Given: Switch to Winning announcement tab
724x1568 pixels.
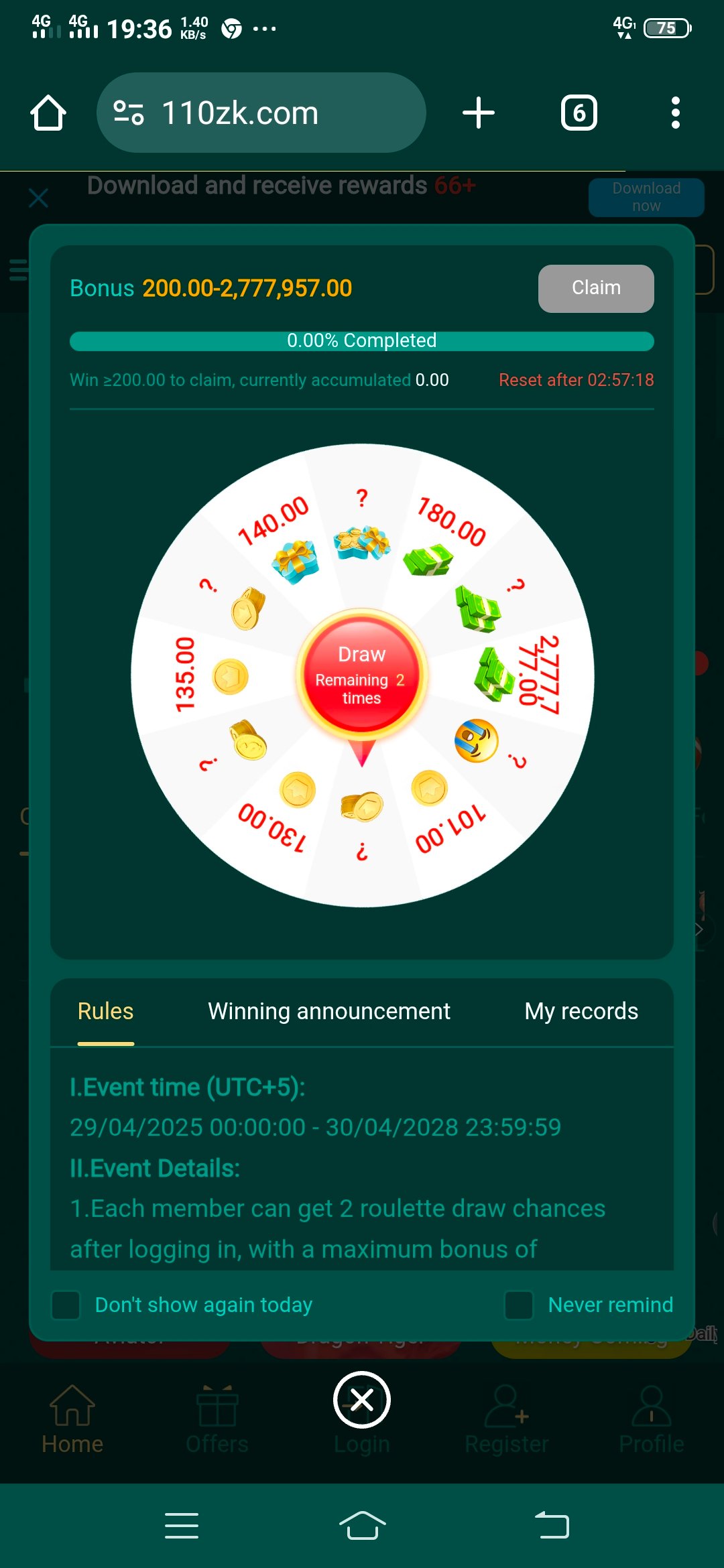Looking at the screenshot, I should [x=328, y=1011].
